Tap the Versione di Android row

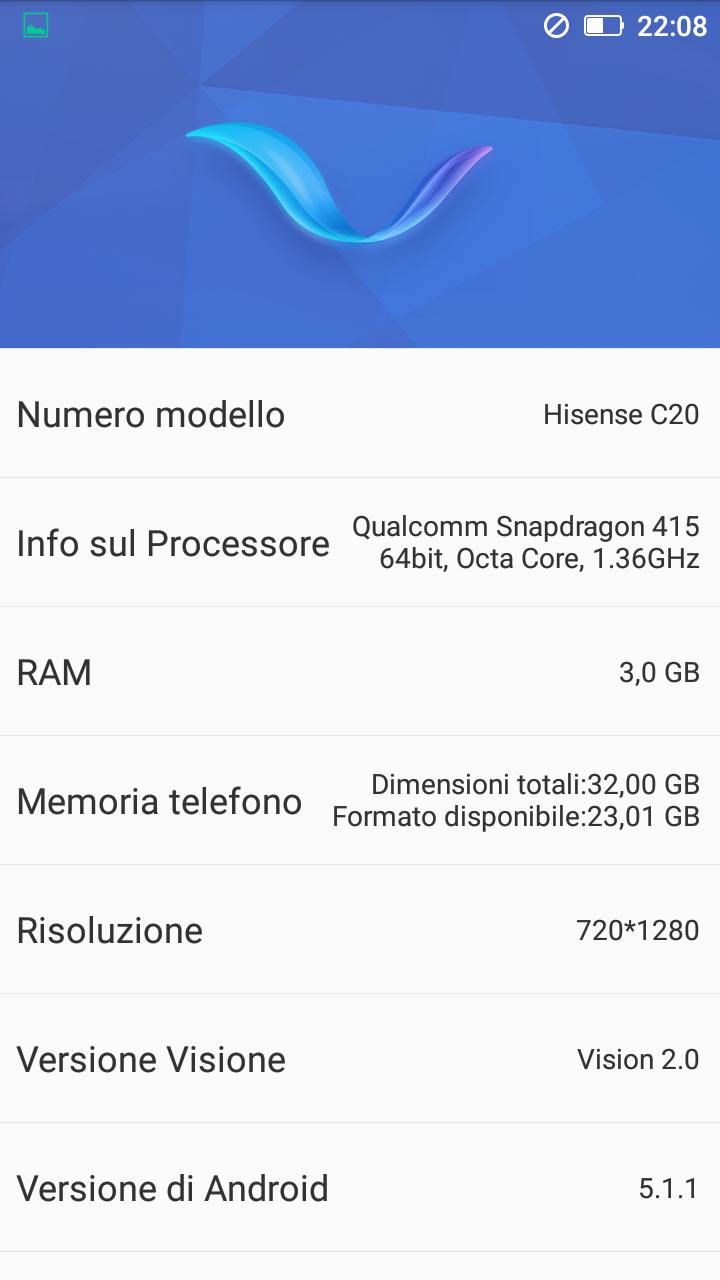coord(360,1188)
